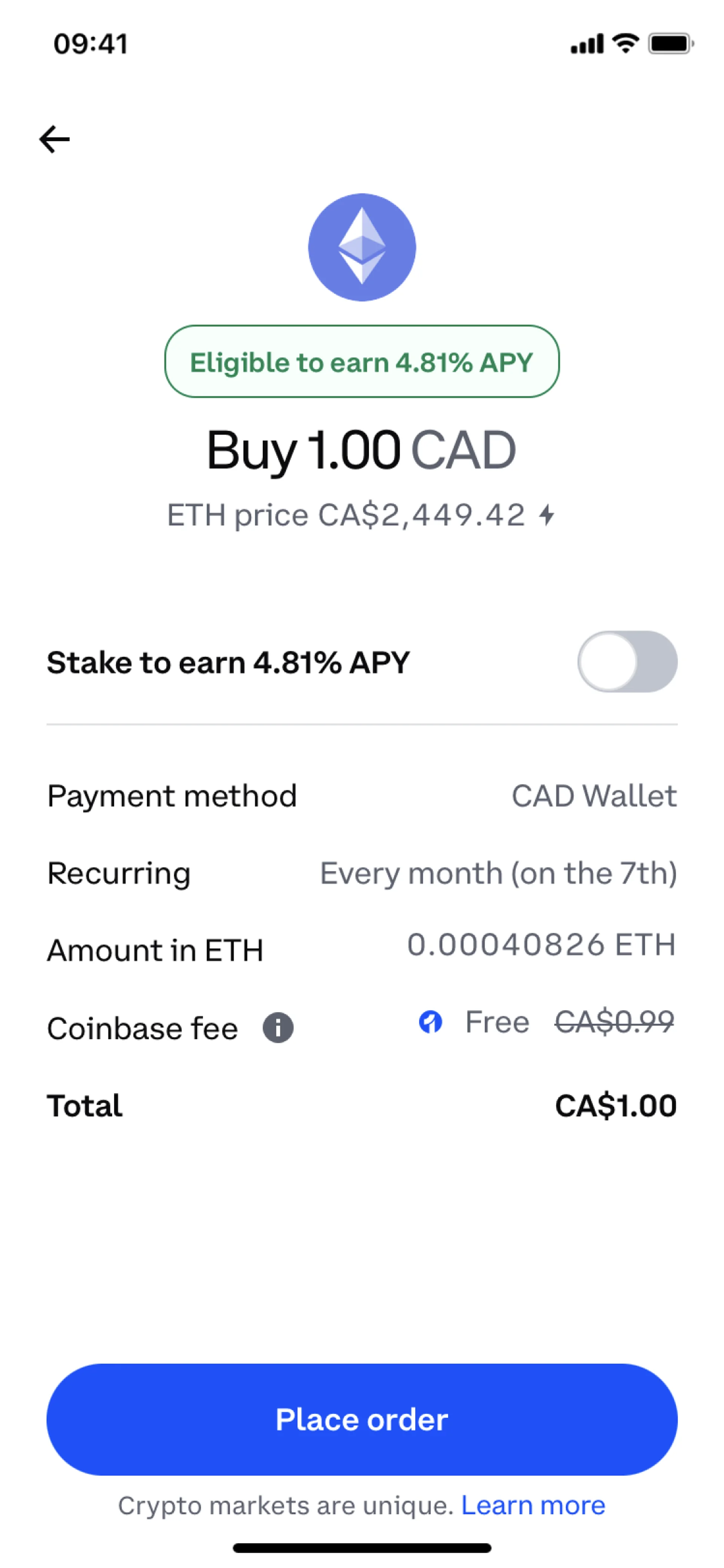Tap the Place order button

(362, 1420)
